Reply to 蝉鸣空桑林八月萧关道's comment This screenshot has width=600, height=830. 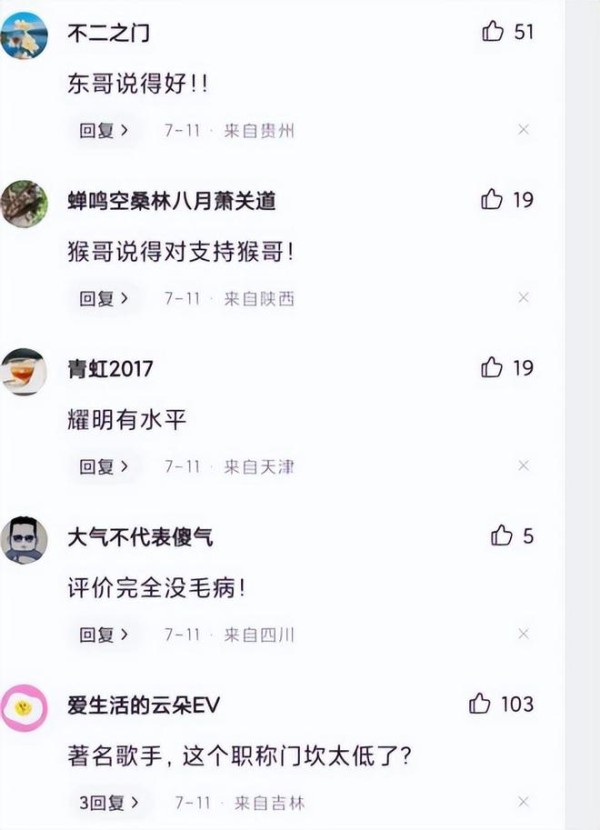click(x=104, y=298)
